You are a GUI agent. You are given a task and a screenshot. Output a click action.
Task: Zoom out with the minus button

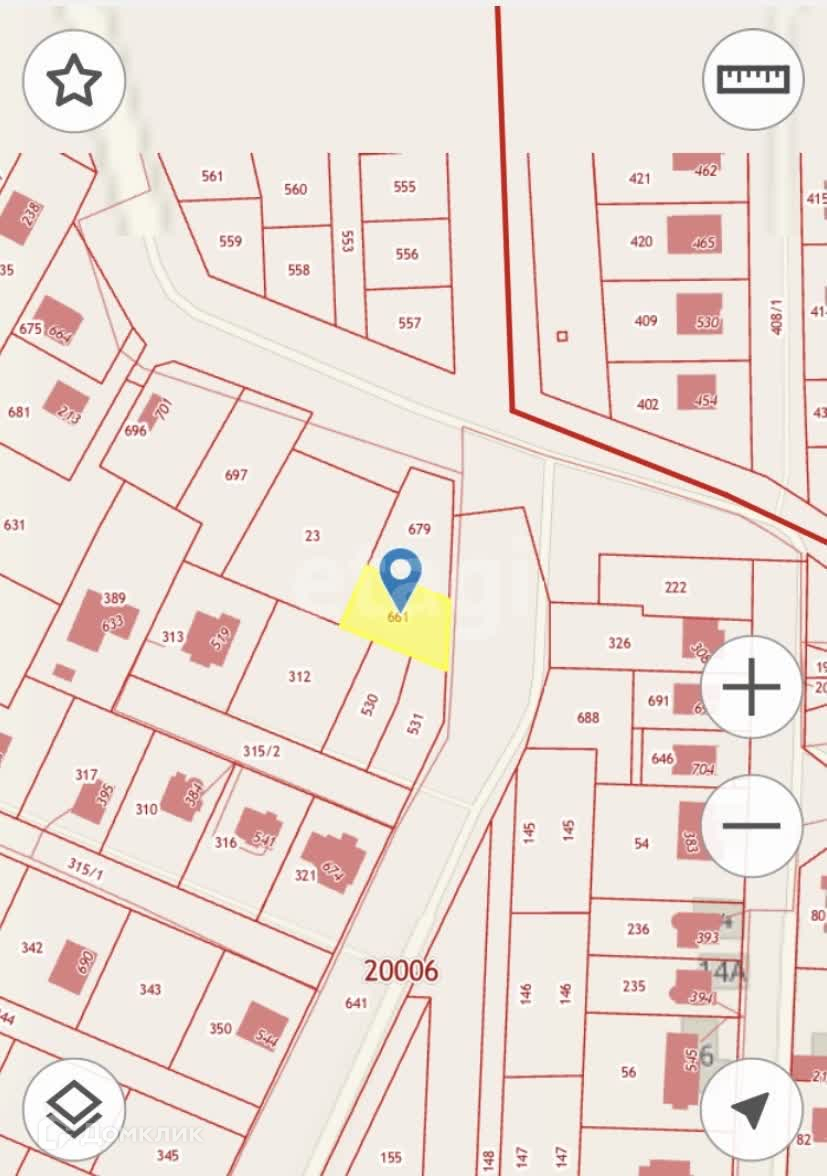click(751, 825)
